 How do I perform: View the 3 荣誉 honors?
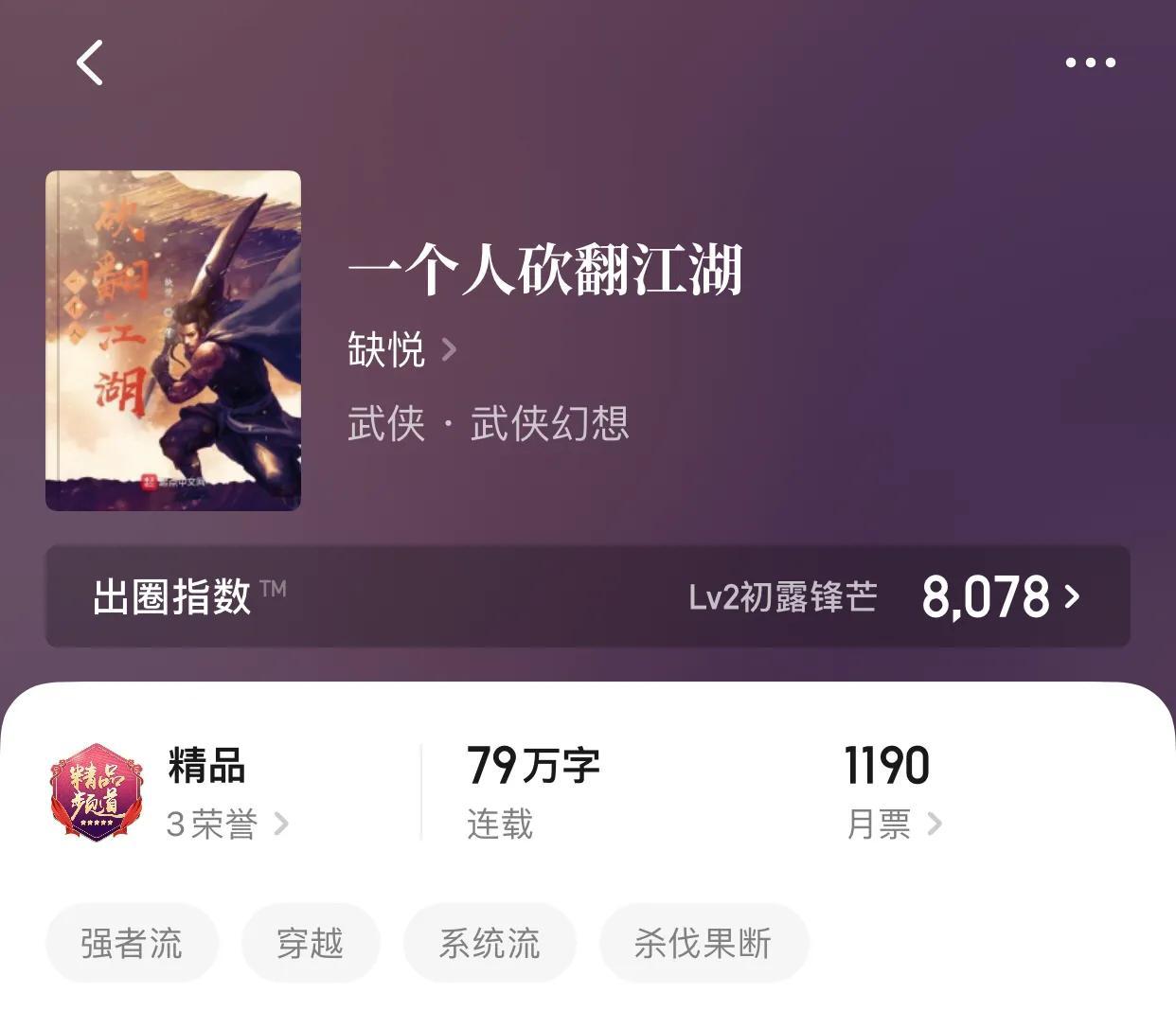(227, 824)
